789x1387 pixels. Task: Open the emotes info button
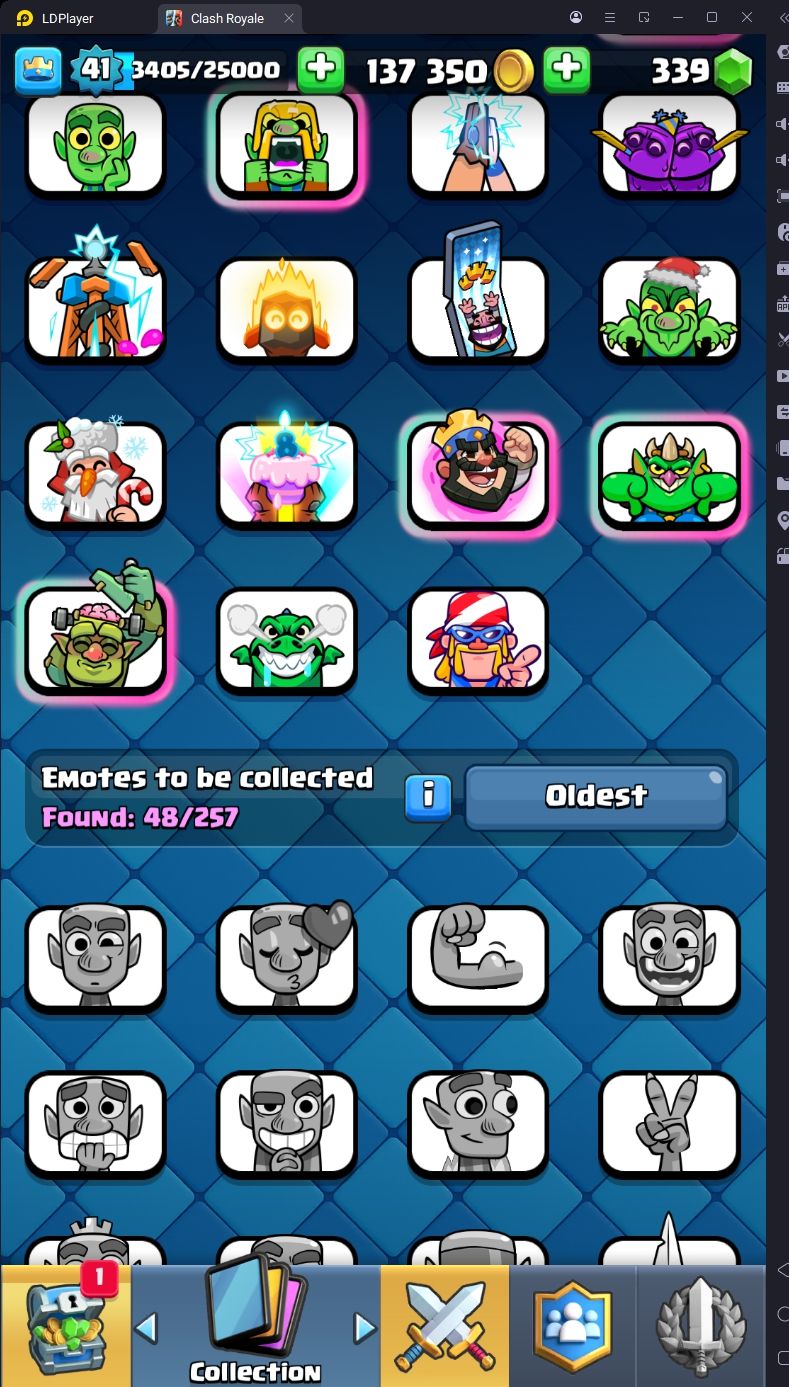[x=428, y=796]
